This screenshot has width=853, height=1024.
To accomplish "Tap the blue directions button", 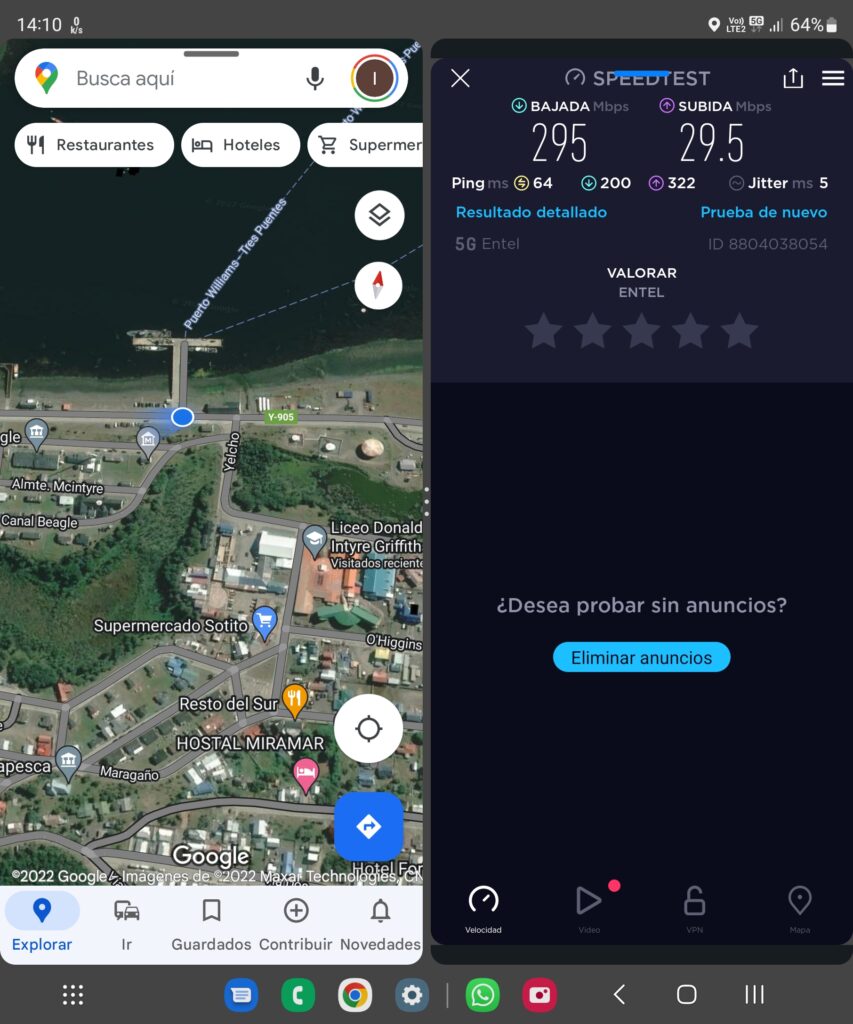I will tap(368, 826).
